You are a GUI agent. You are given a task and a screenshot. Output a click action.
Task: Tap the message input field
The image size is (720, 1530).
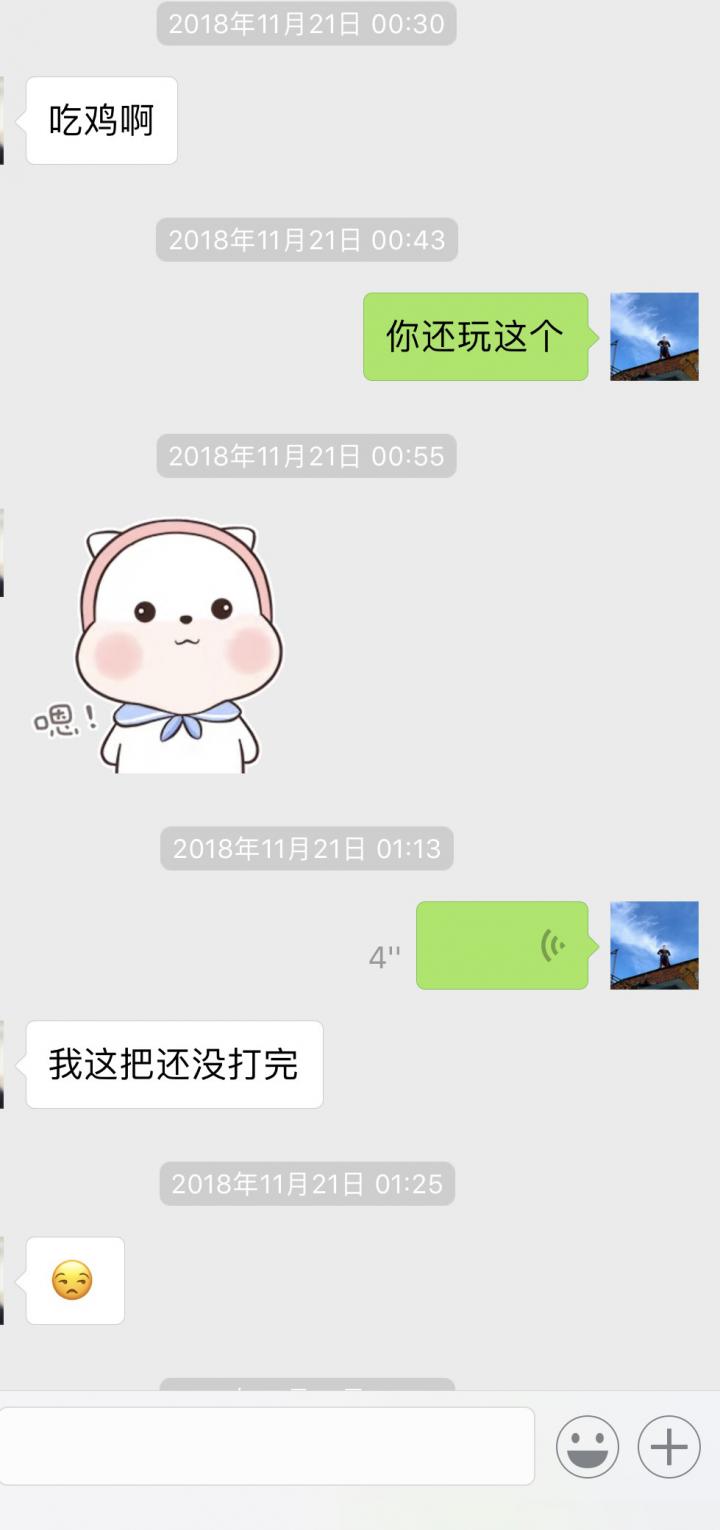[266, 1446]
